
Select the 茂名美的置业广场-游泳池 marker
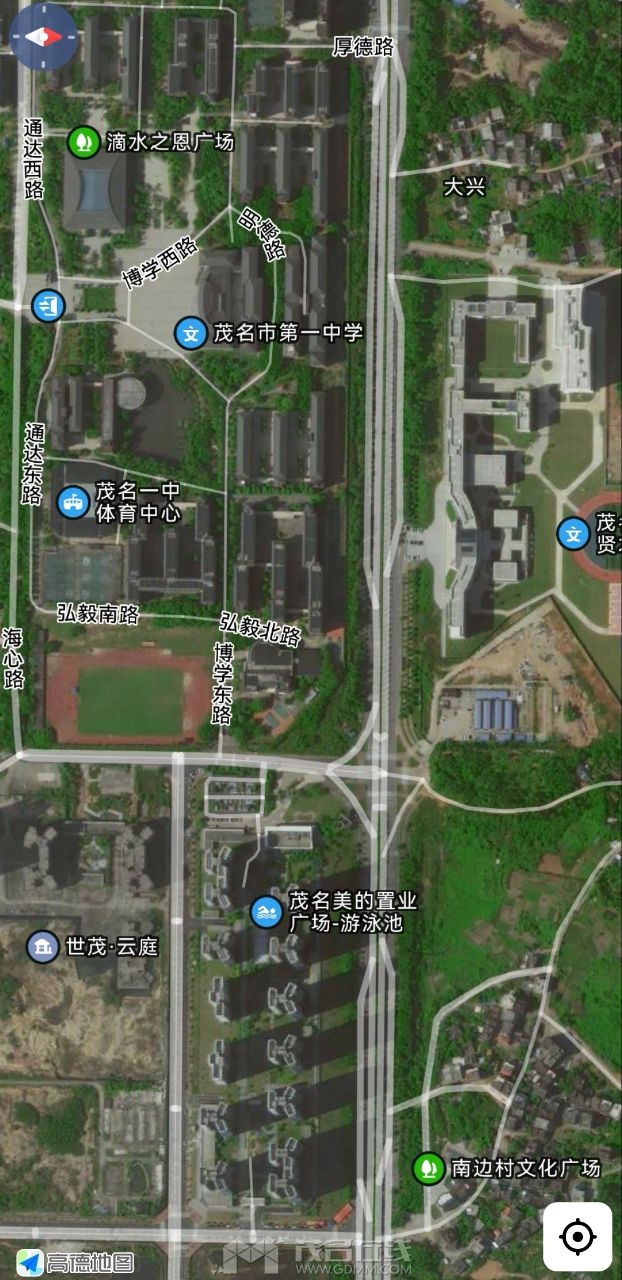[265, 911]
